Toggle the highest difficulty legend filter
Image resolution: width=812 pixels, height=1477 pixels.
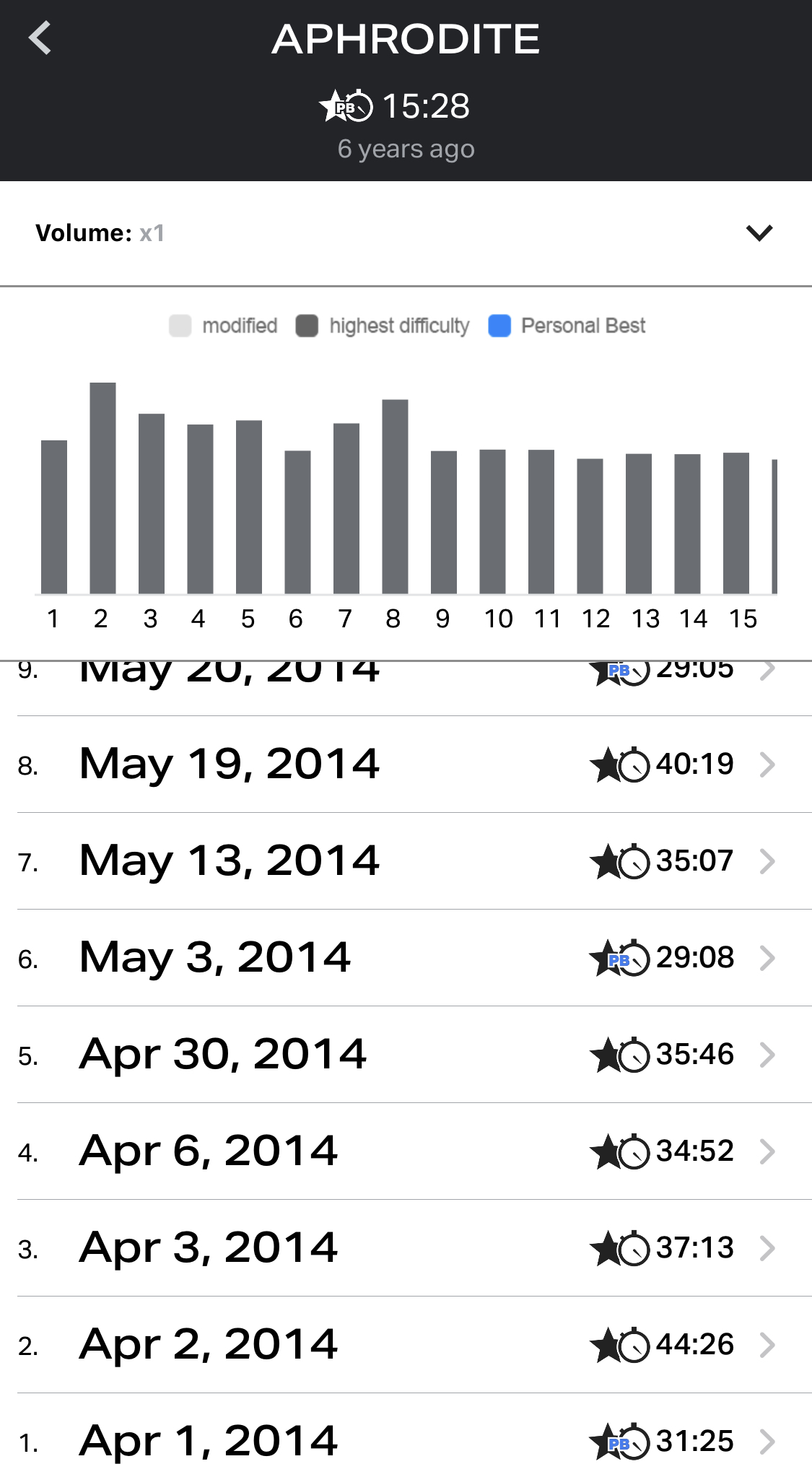click(x=383, y=326)
